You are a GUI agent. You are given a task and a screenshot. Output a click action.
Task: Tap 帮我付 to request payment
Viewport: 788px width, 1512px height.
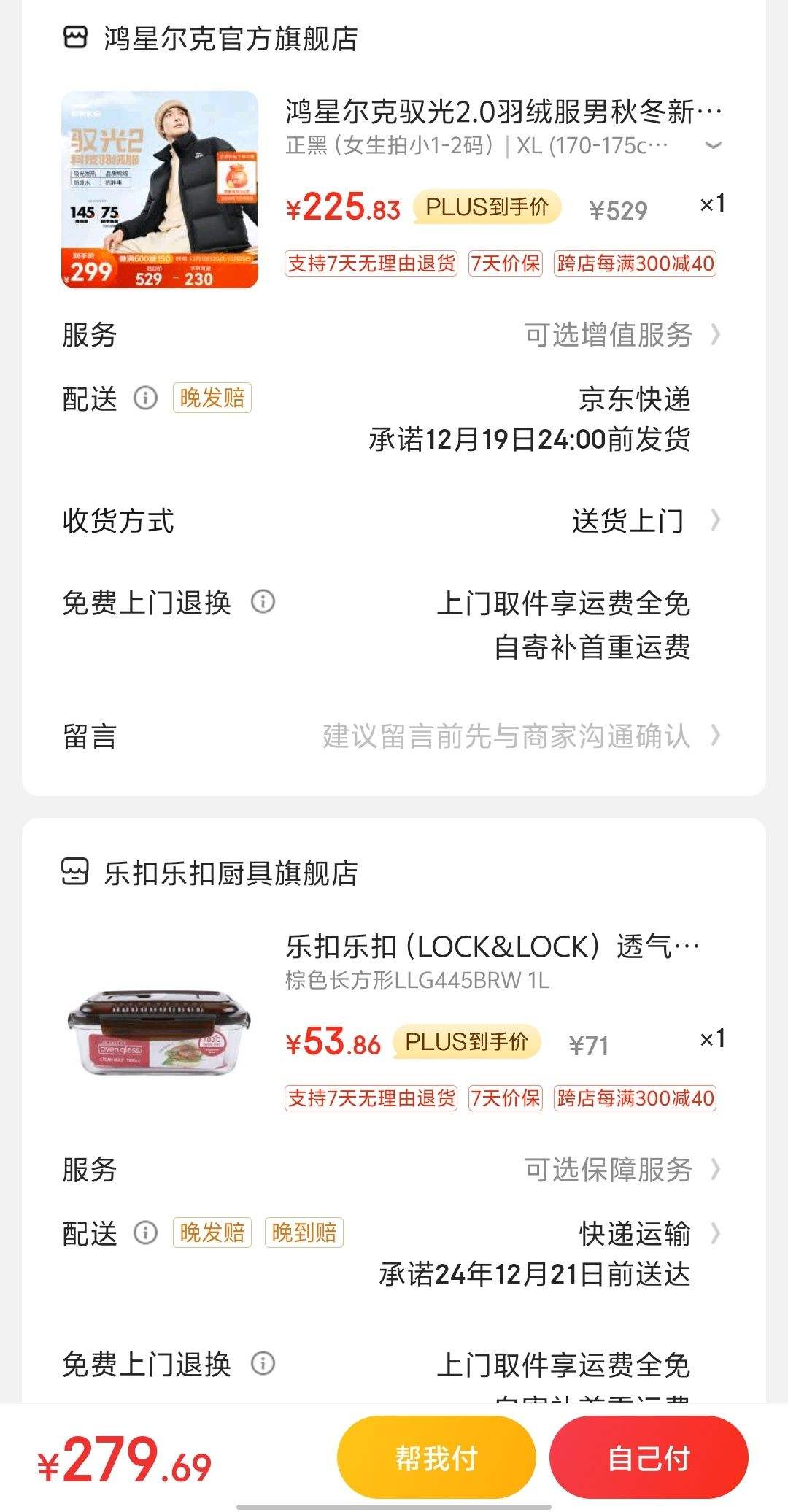436,1458
